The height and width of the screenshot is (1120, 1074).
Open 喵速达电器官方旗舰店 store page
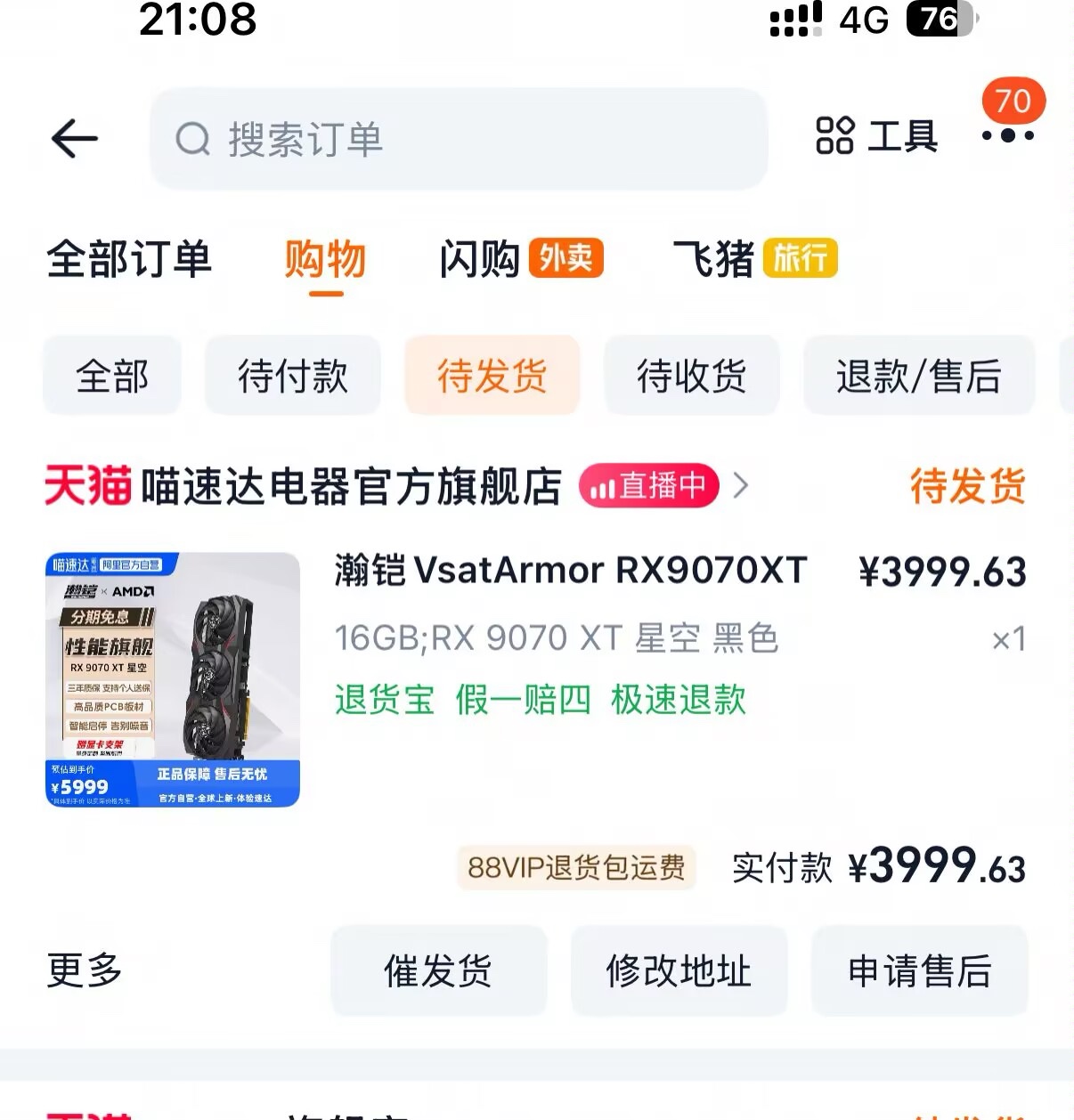(x=351, y=487)
